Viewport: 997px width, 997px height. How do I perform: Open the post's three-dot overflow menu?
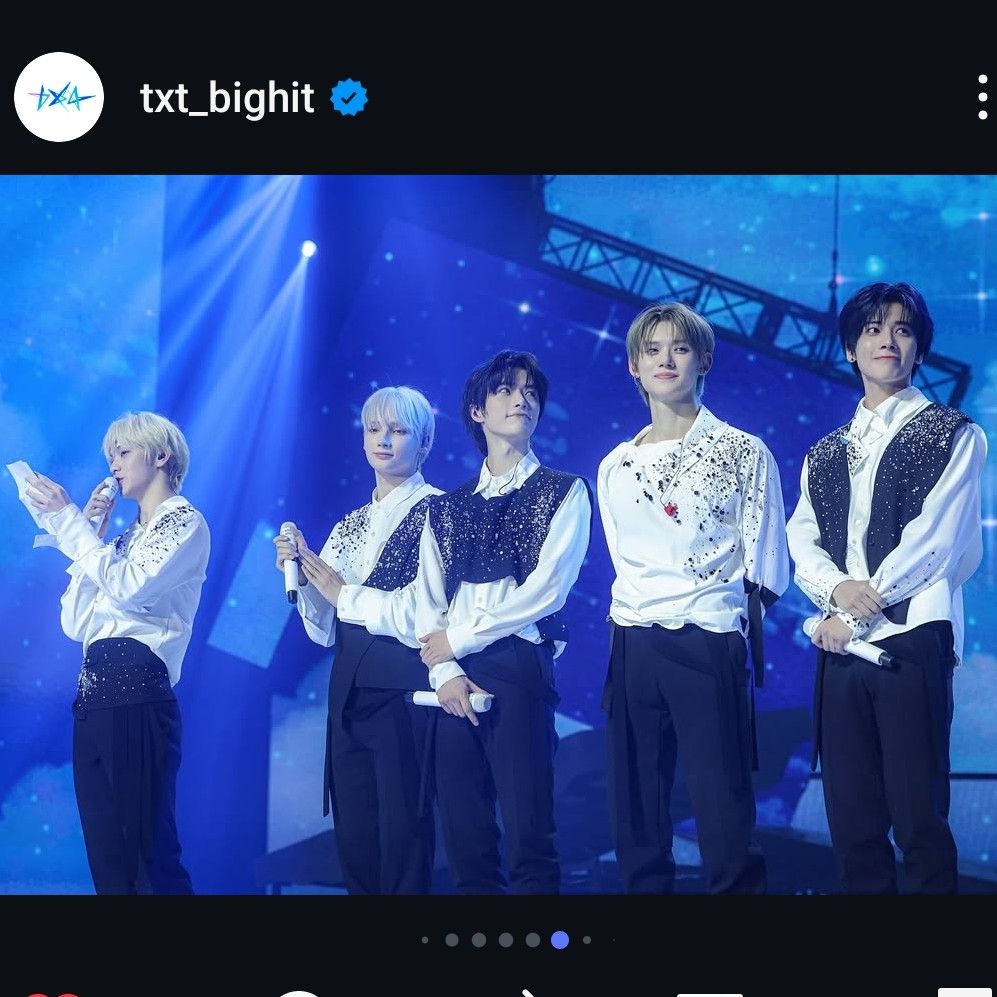[x=982, y=97]
